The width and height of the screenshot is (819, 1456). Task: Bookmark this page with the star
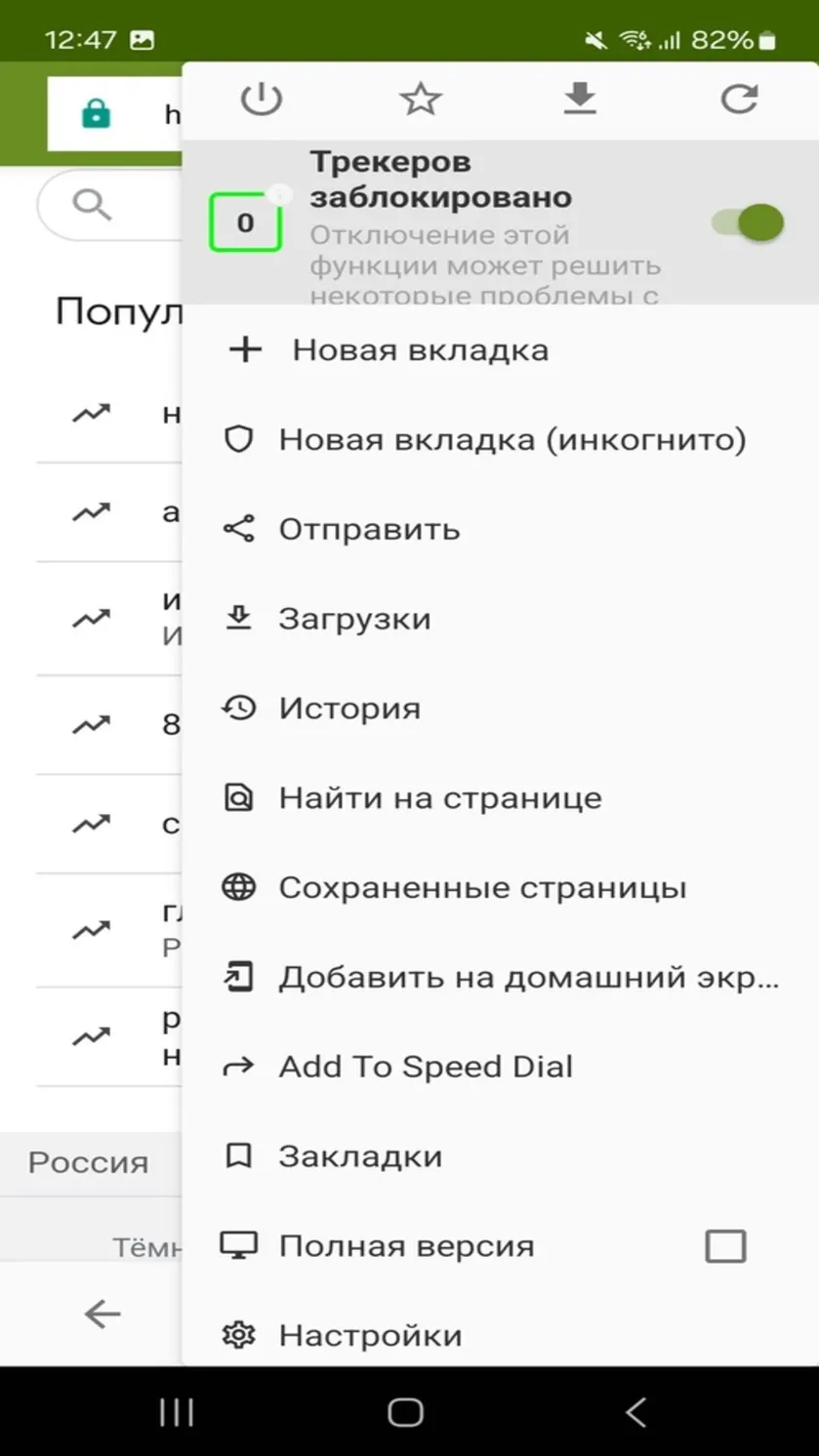(x=421, y=99)
